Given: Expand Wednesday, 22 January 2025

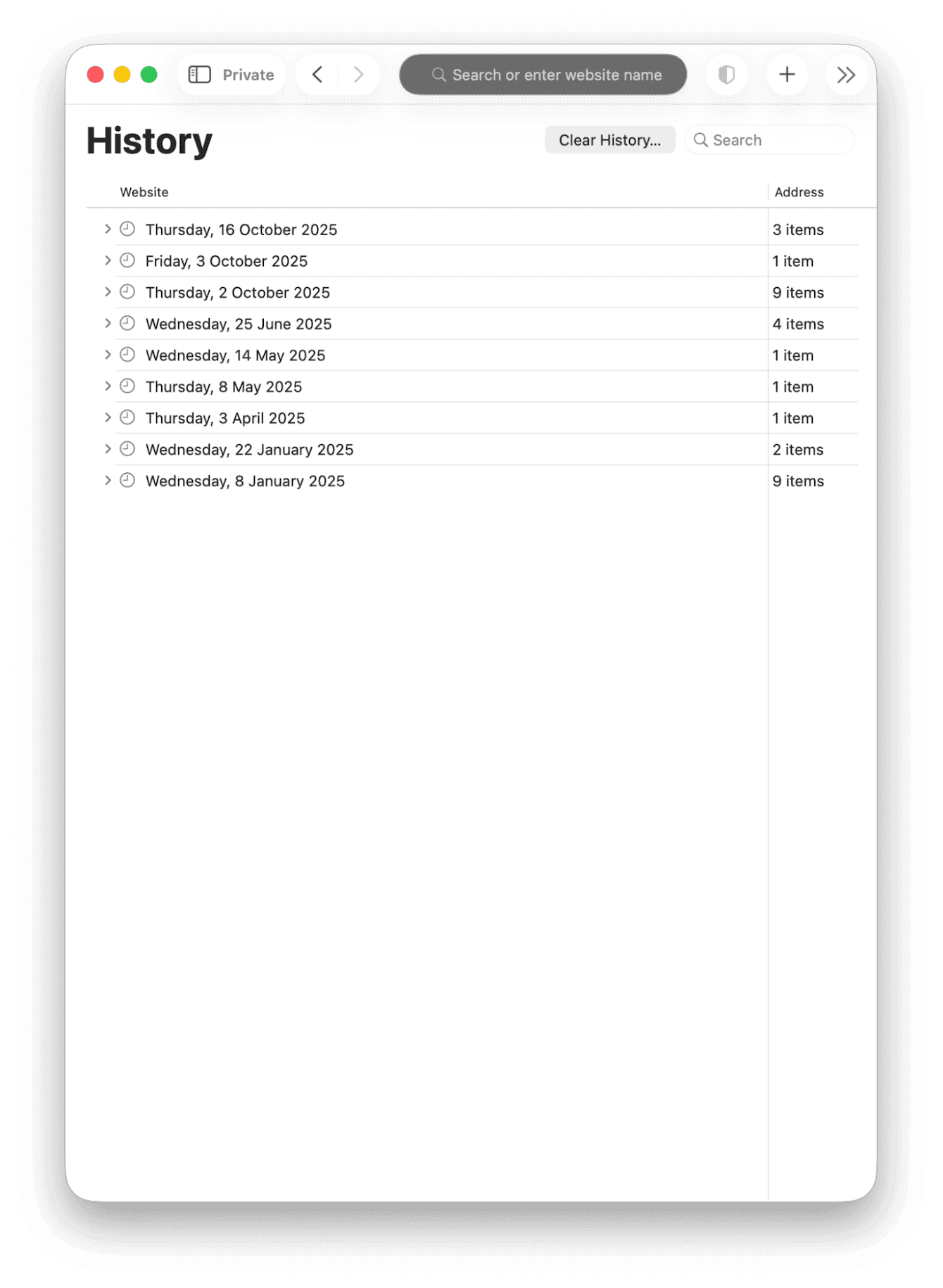Looking at the screenshot, I should click(108, 449).
